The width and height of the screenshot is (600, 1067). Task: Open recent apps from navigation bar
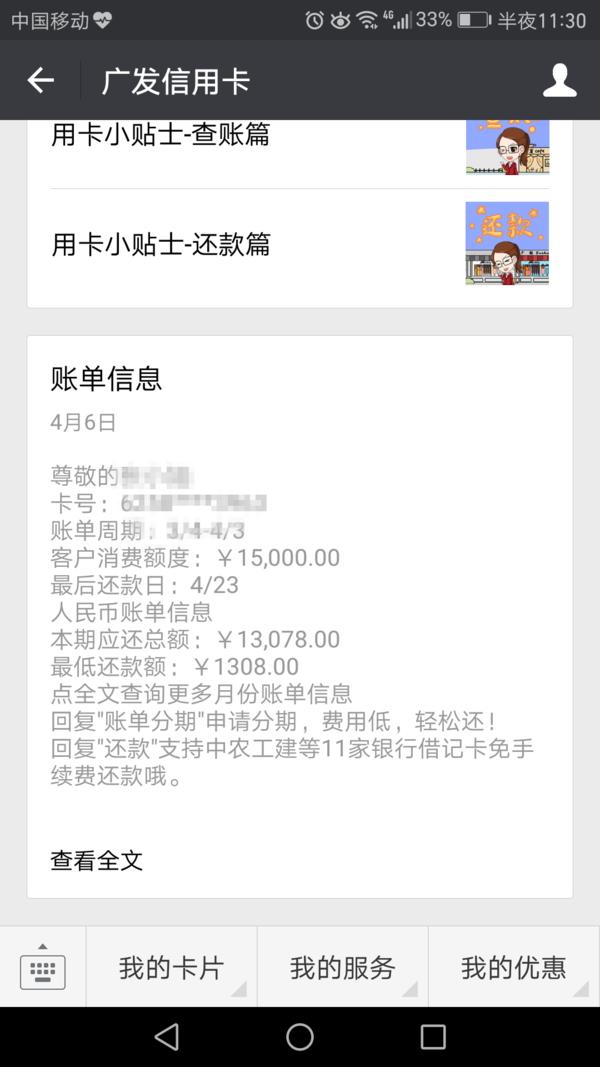click(433, 1037)
